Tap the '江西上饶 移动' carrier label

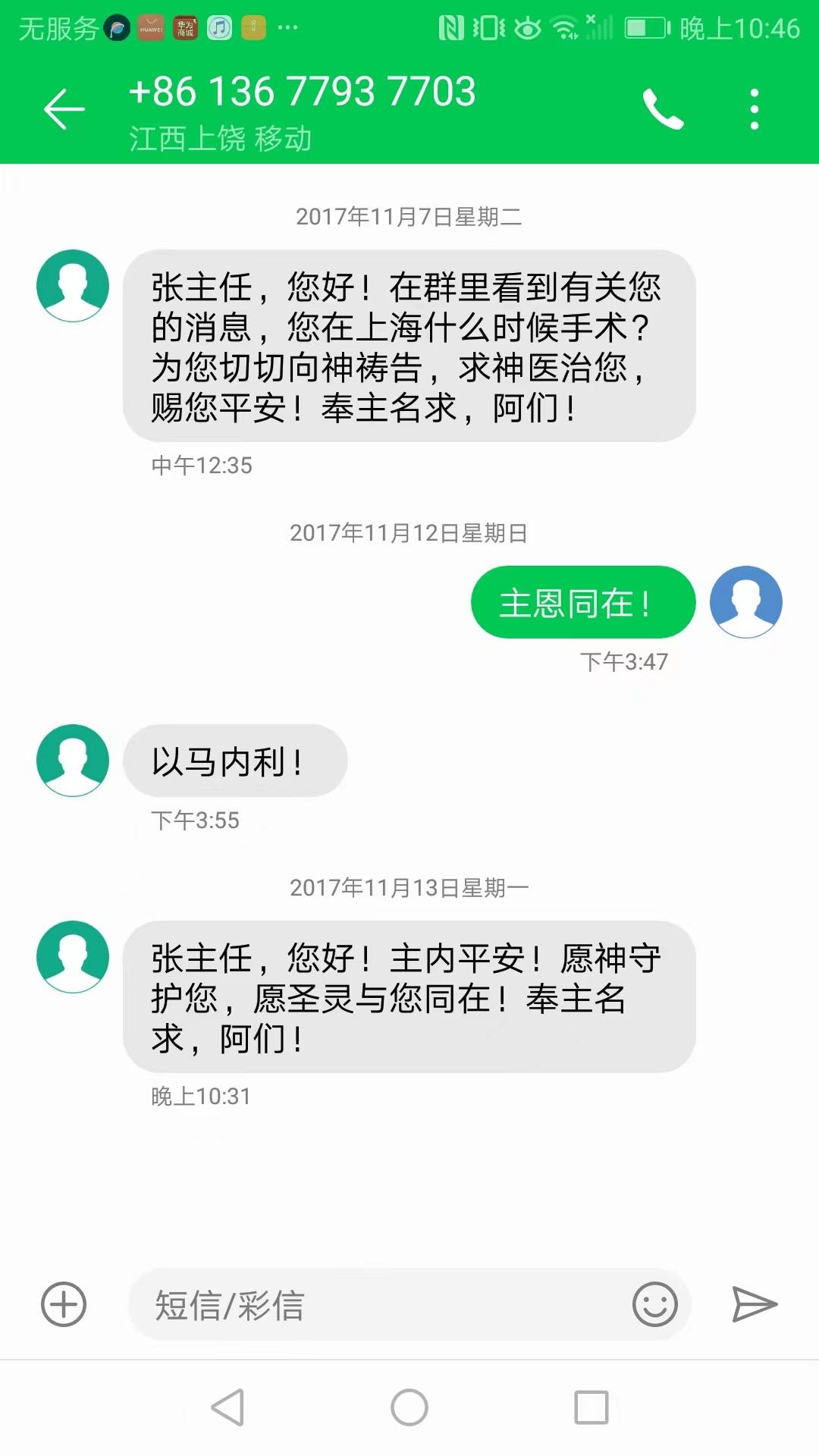219,139
